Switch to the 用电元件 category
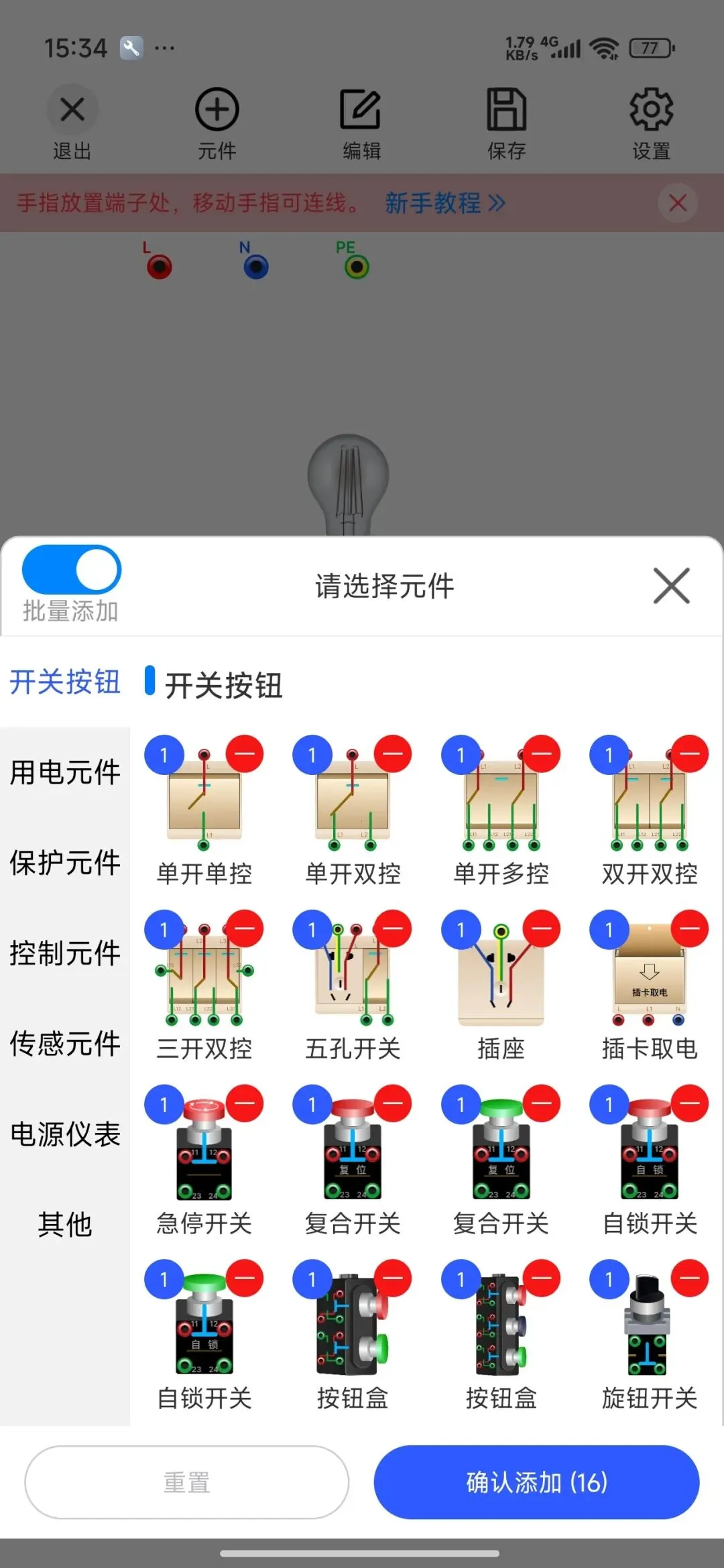This screenshot has width=724, height=1568. point(65,772)
